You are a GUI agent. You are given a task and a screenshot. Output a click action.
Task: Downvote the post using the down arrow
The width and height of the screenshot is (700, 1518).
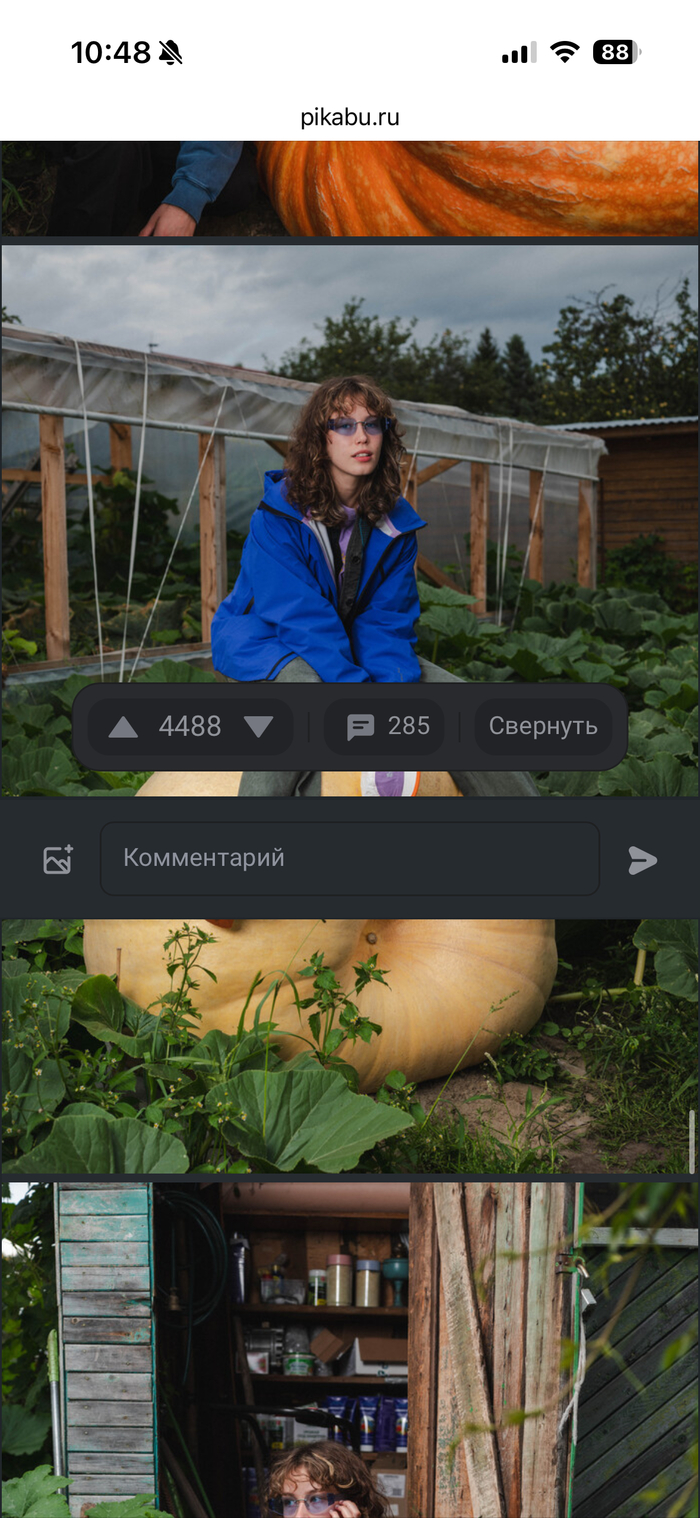pos(258,727)
